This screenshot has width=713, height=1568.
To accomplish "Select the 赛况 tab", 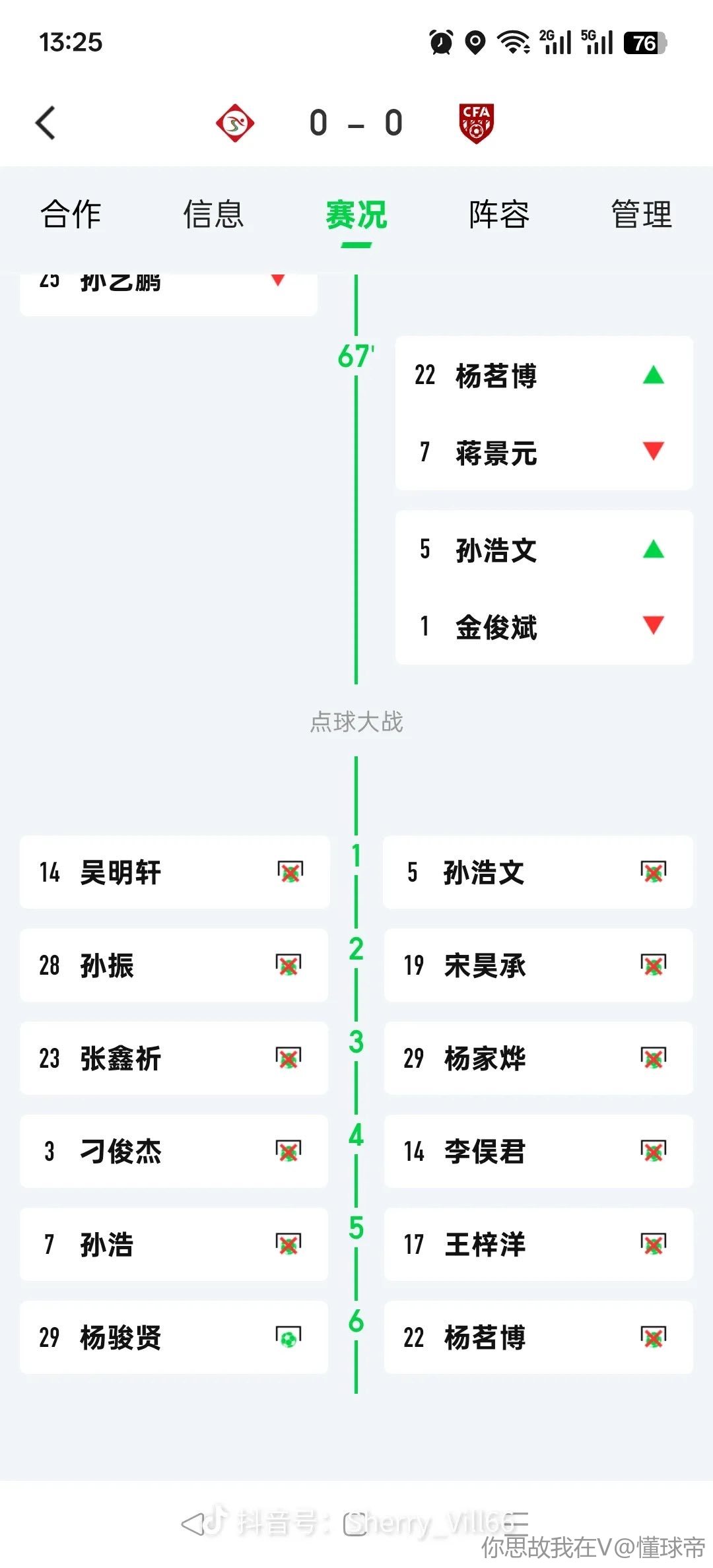I will coord(356,215).
